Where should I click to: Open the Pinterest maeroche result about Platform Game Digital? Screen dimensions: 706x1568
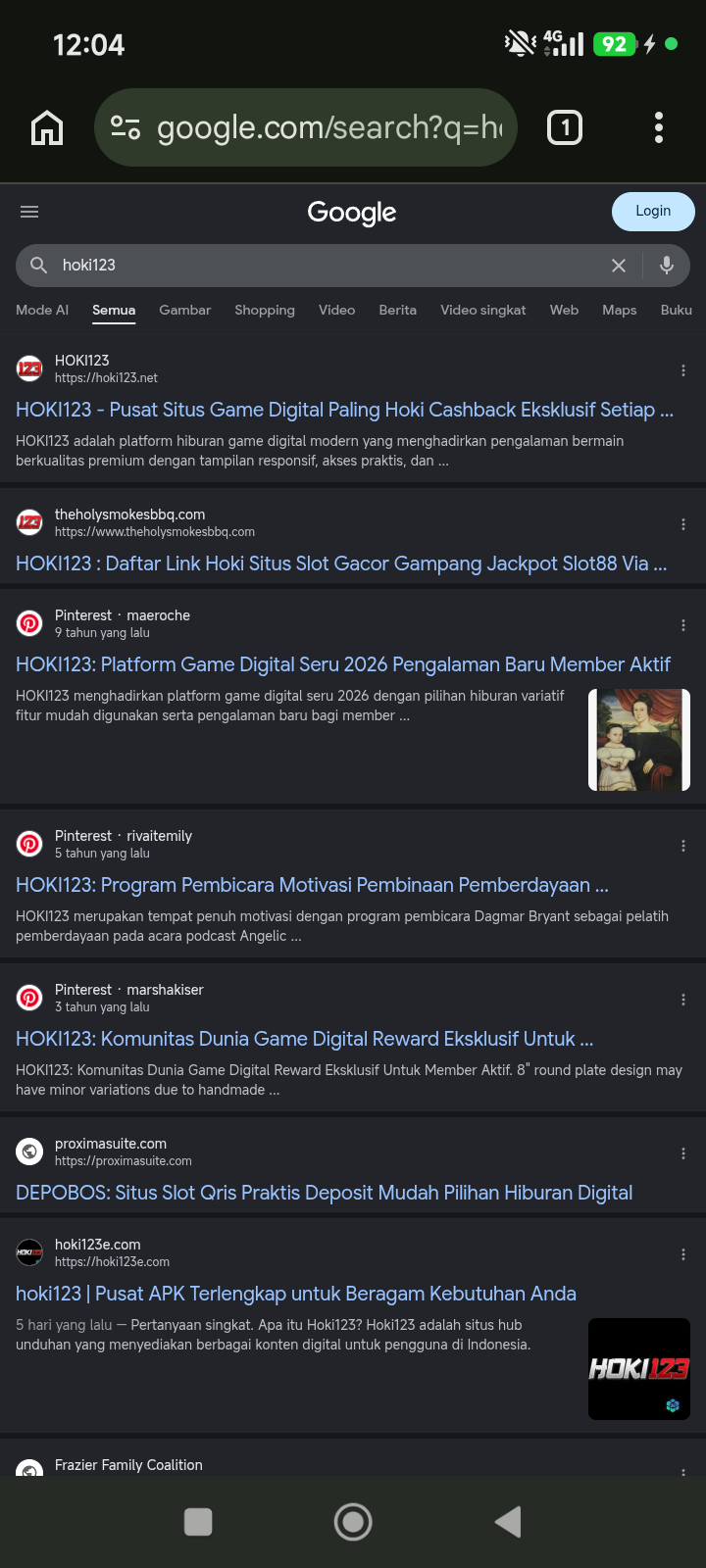click(343, 664)
